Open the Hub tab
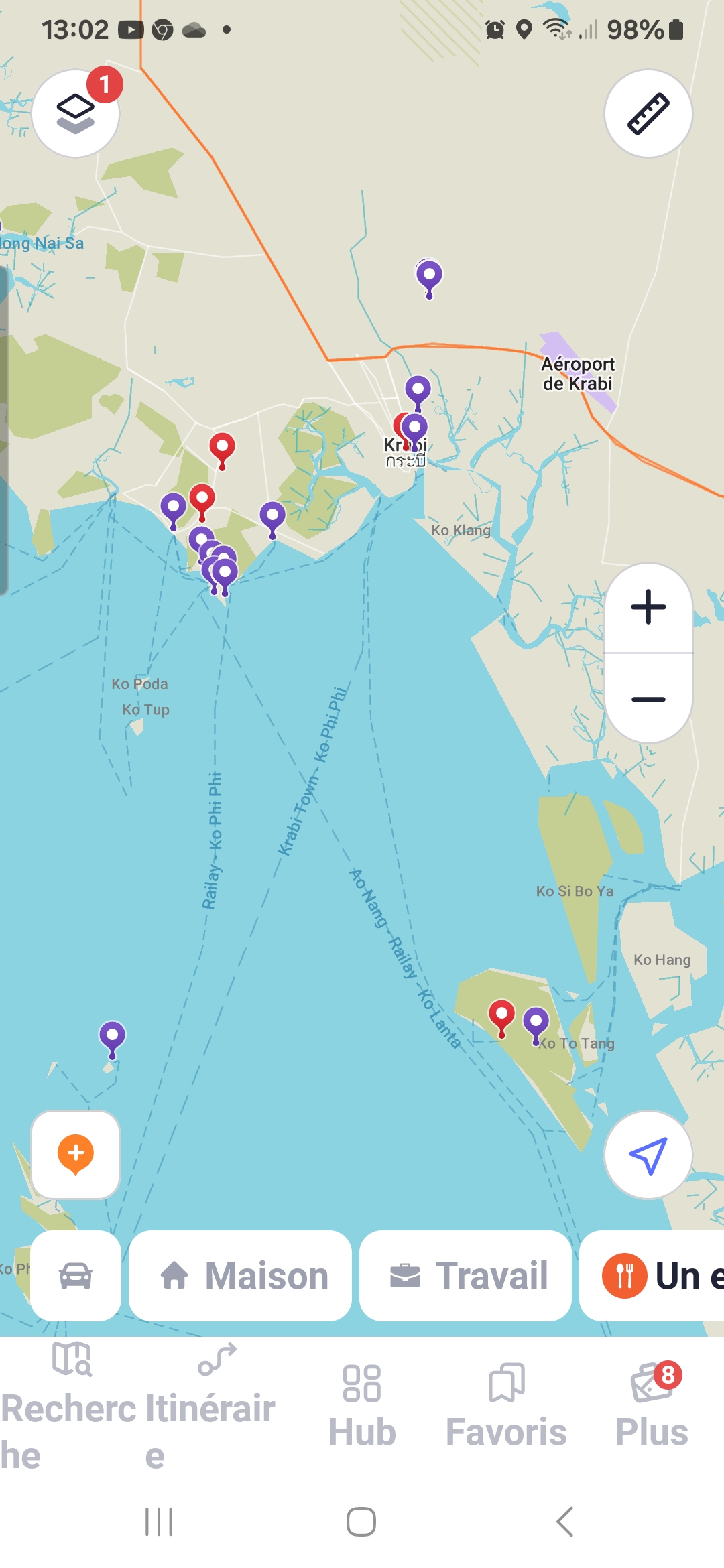724x1568 pixels. 362,1406
